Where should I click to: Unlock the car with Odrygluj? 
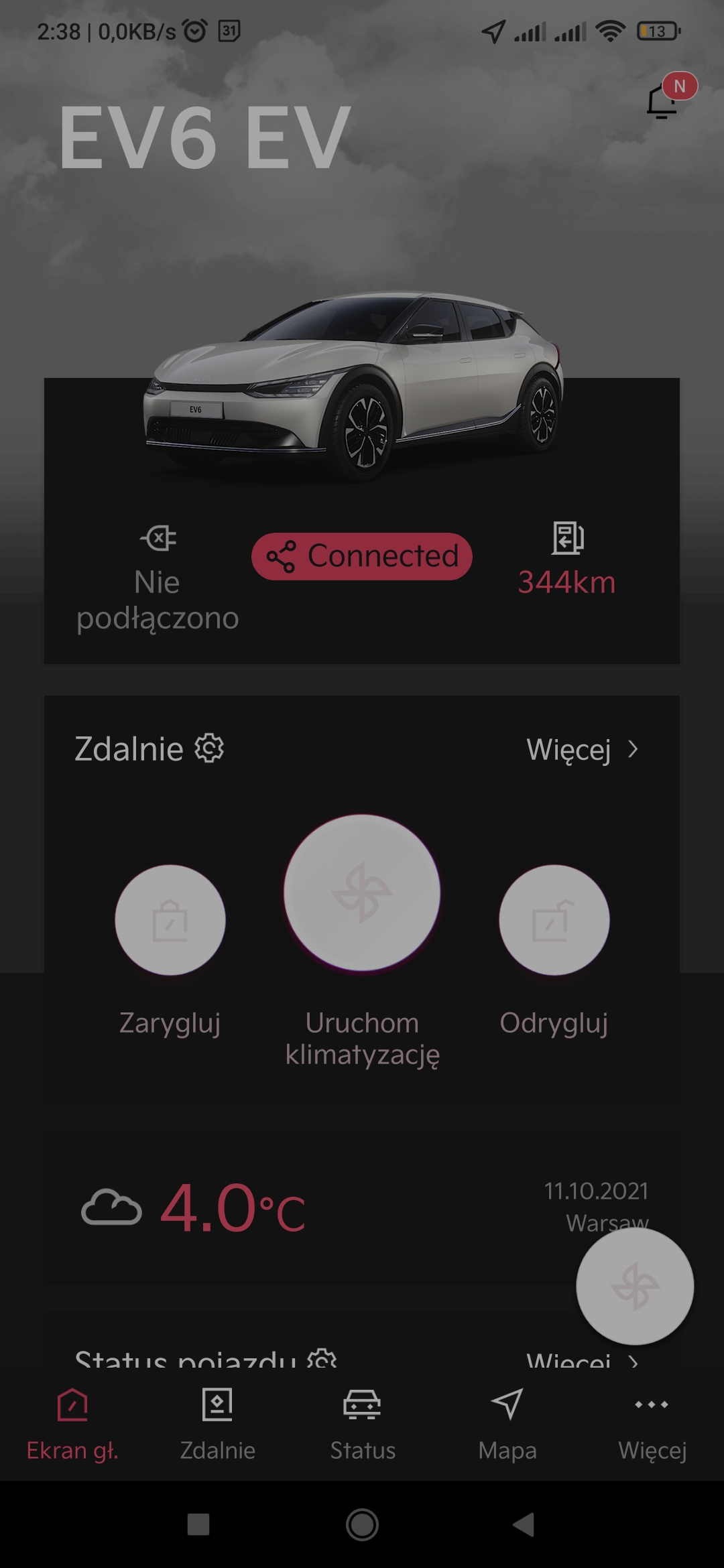[x=554, y=920]
